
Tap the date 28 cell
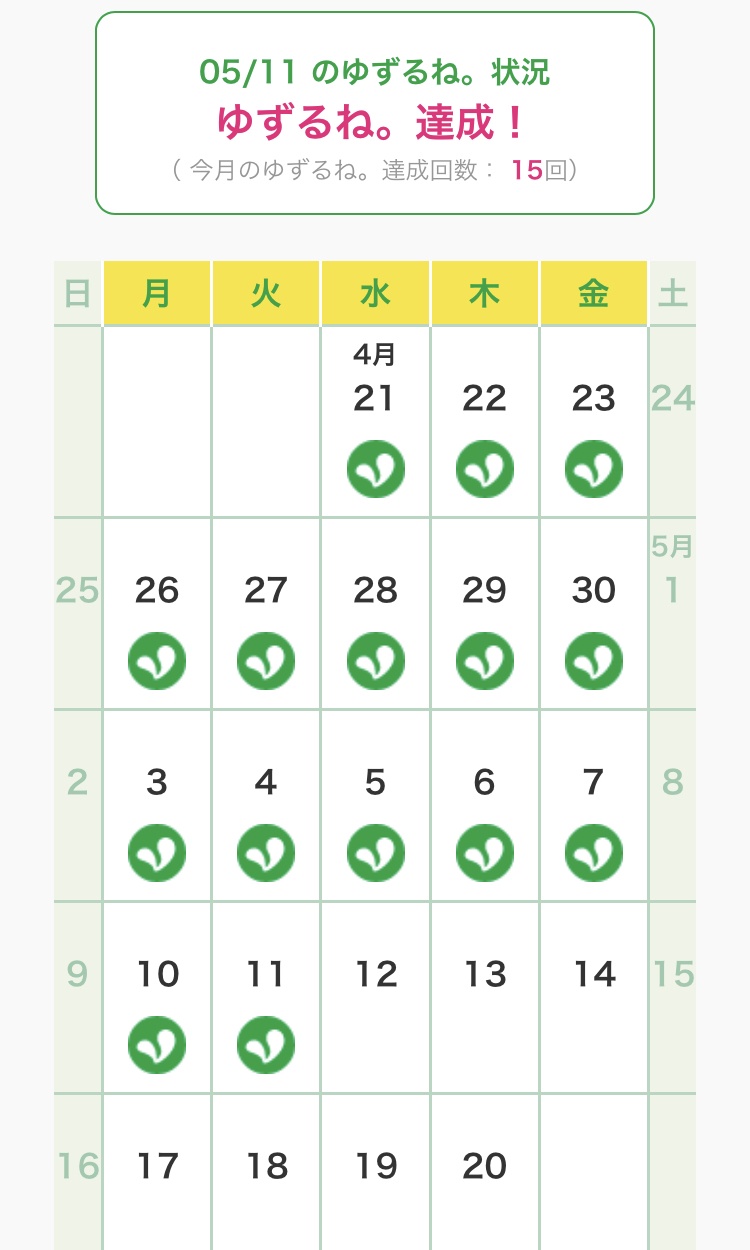click(x=375, y=614)
